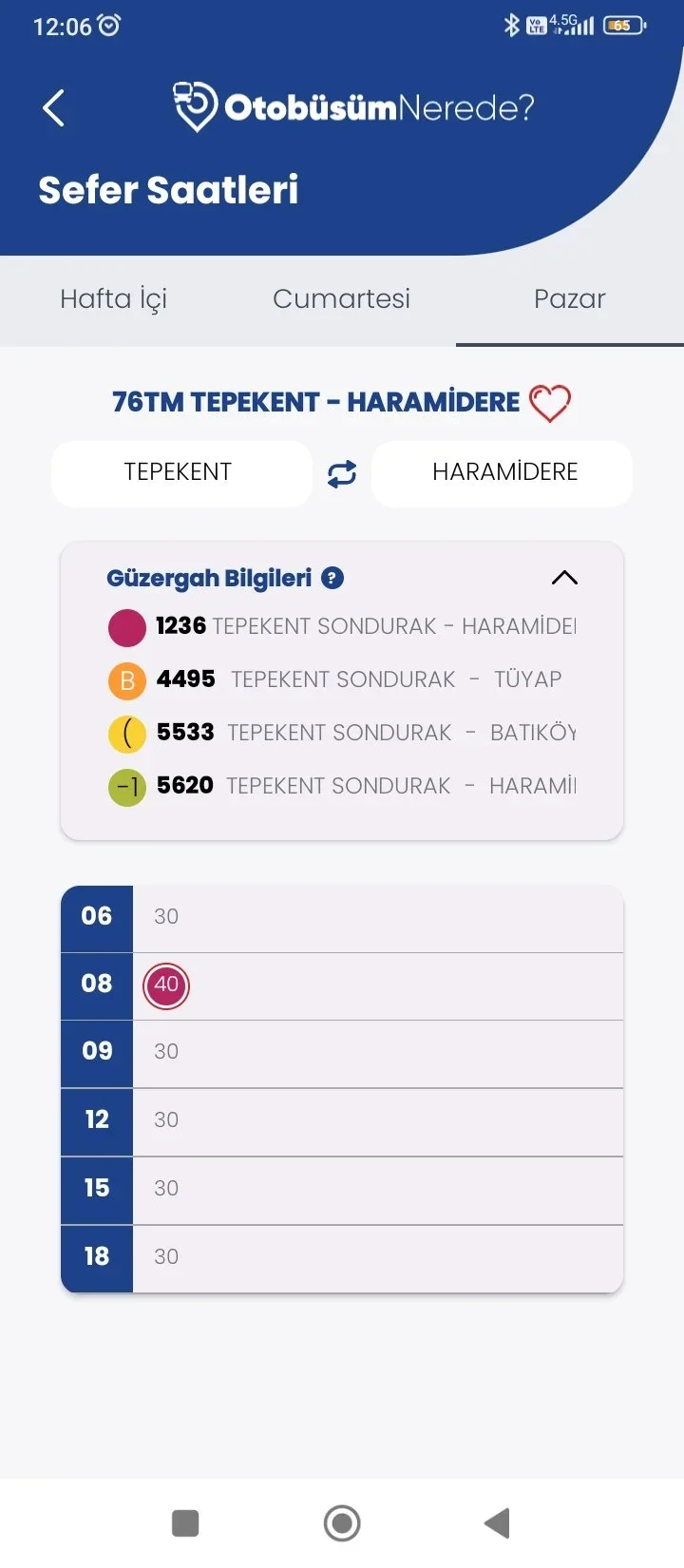Open the Güzergah Bilgileri help icon
Viewport: 684px width, 1568px height.
pos(332,578)
